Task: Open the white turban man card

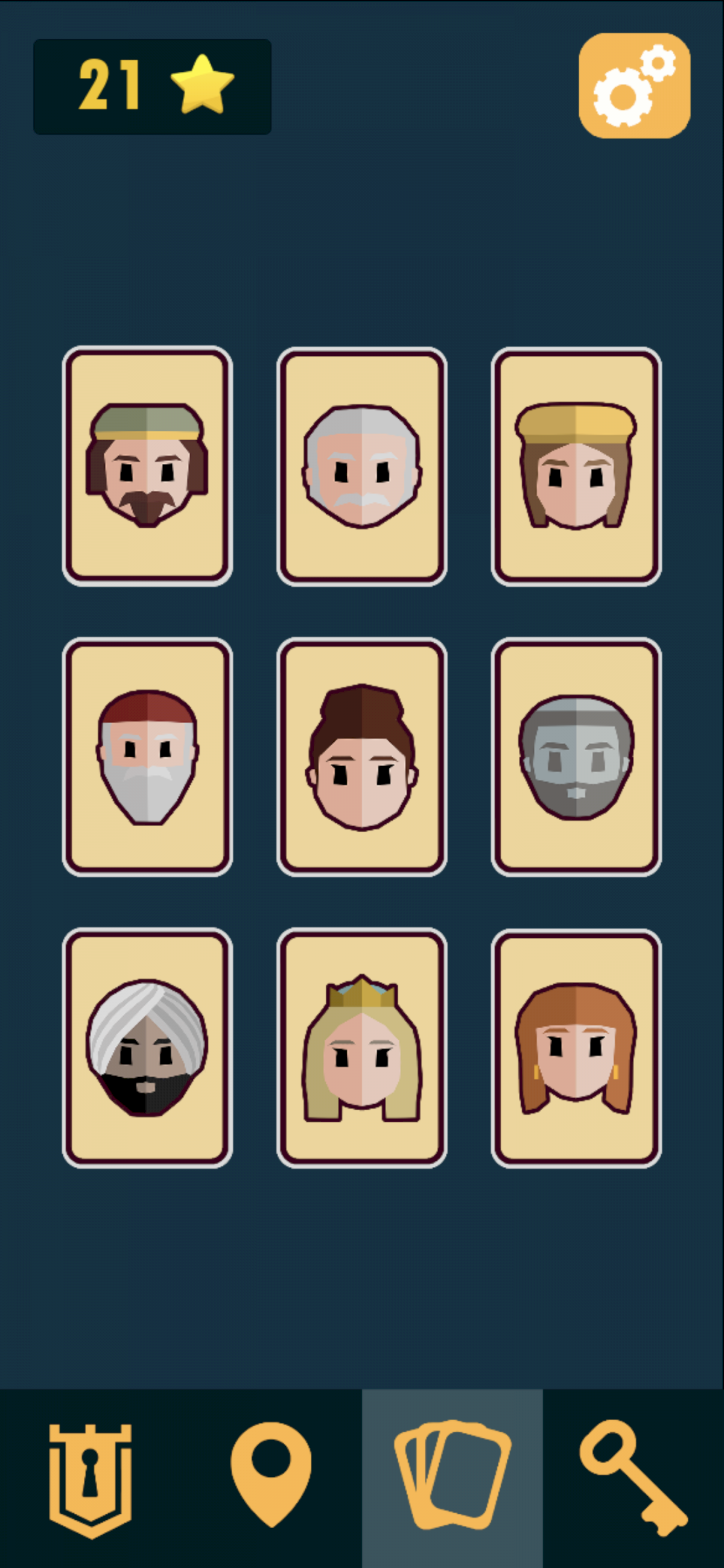Action: click(147, 1047)
